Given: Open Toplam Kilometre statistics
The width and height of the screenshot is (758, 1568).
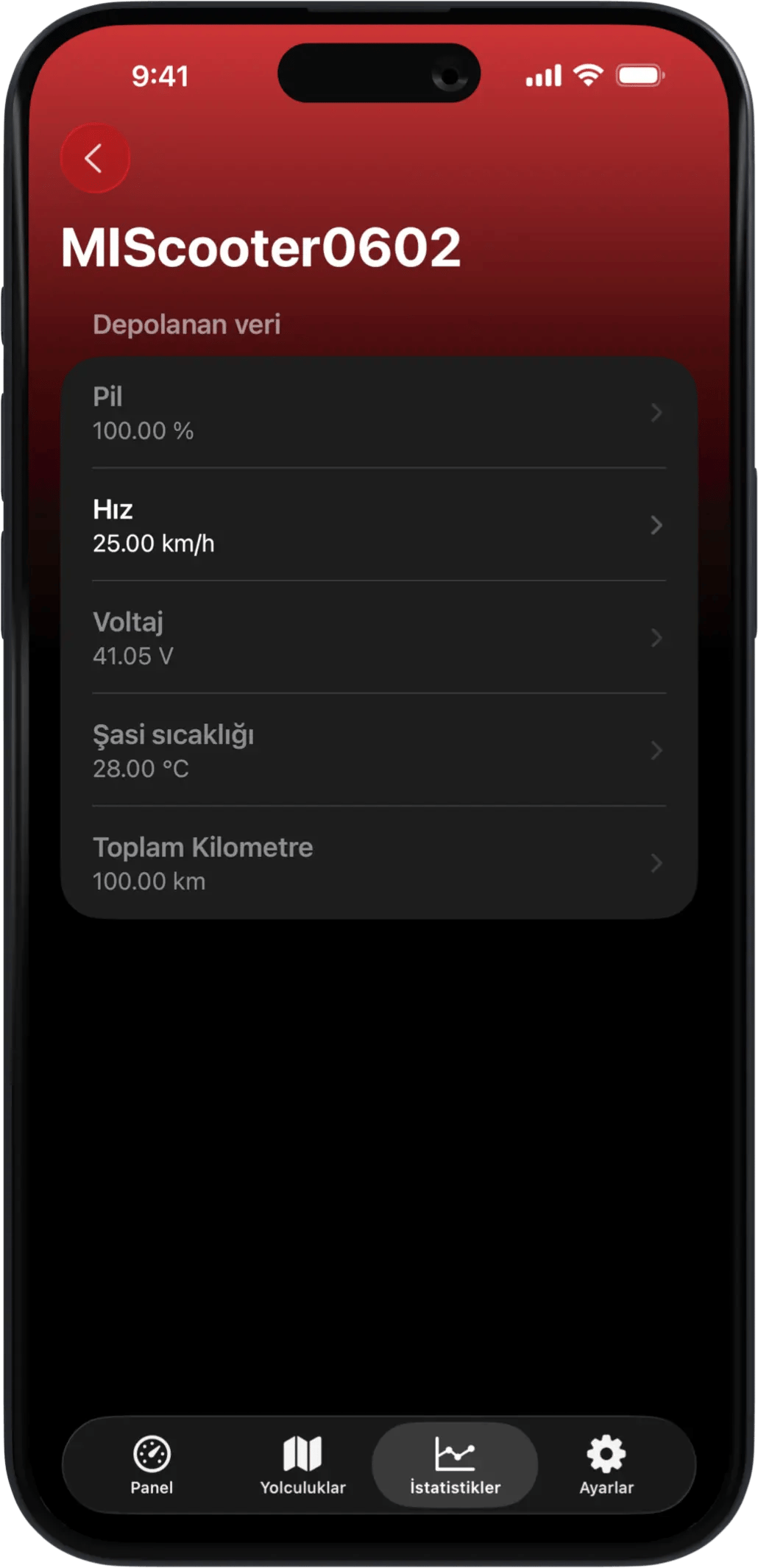Looking at the screenshot, I should 378,863.
